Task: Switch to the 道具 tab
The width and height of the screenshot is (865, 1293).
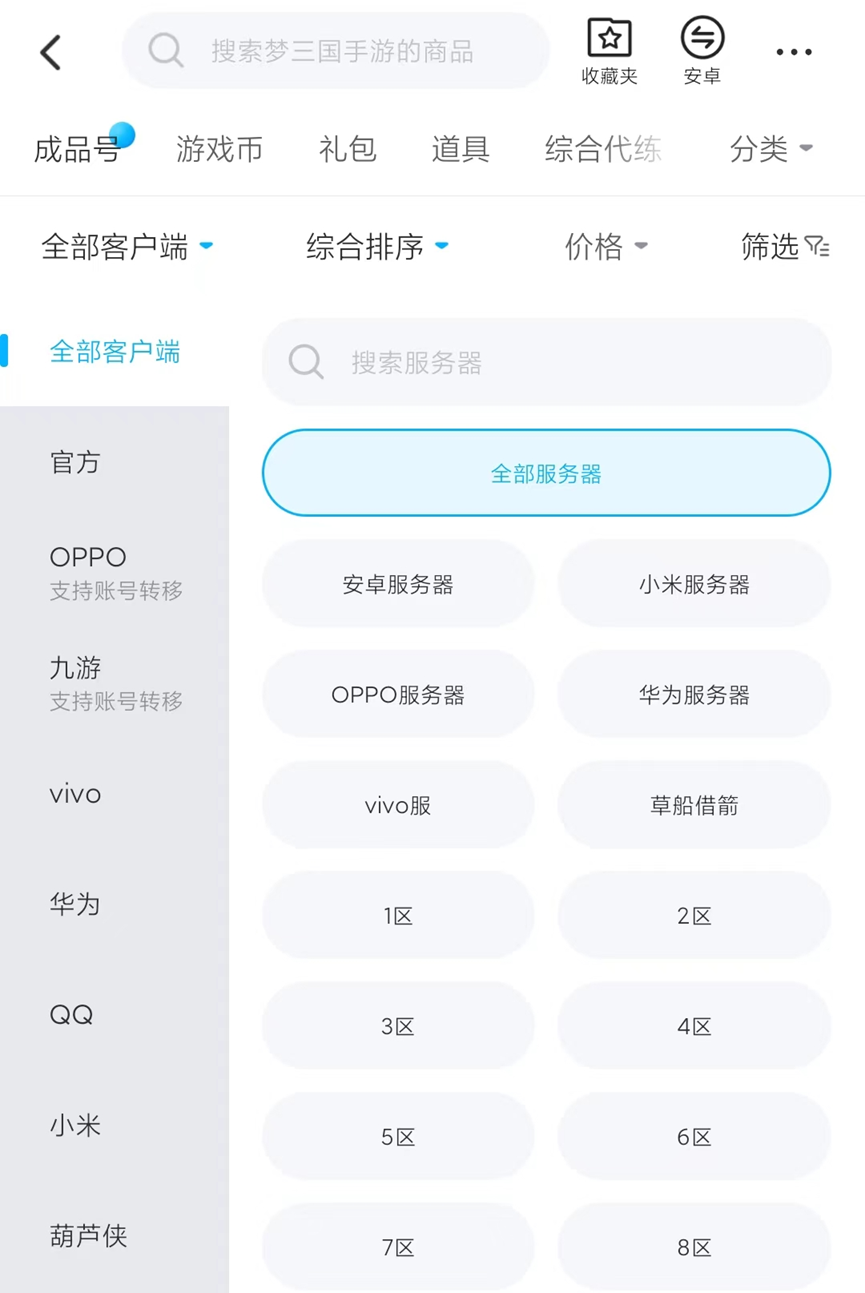Action: click(460, 149)
